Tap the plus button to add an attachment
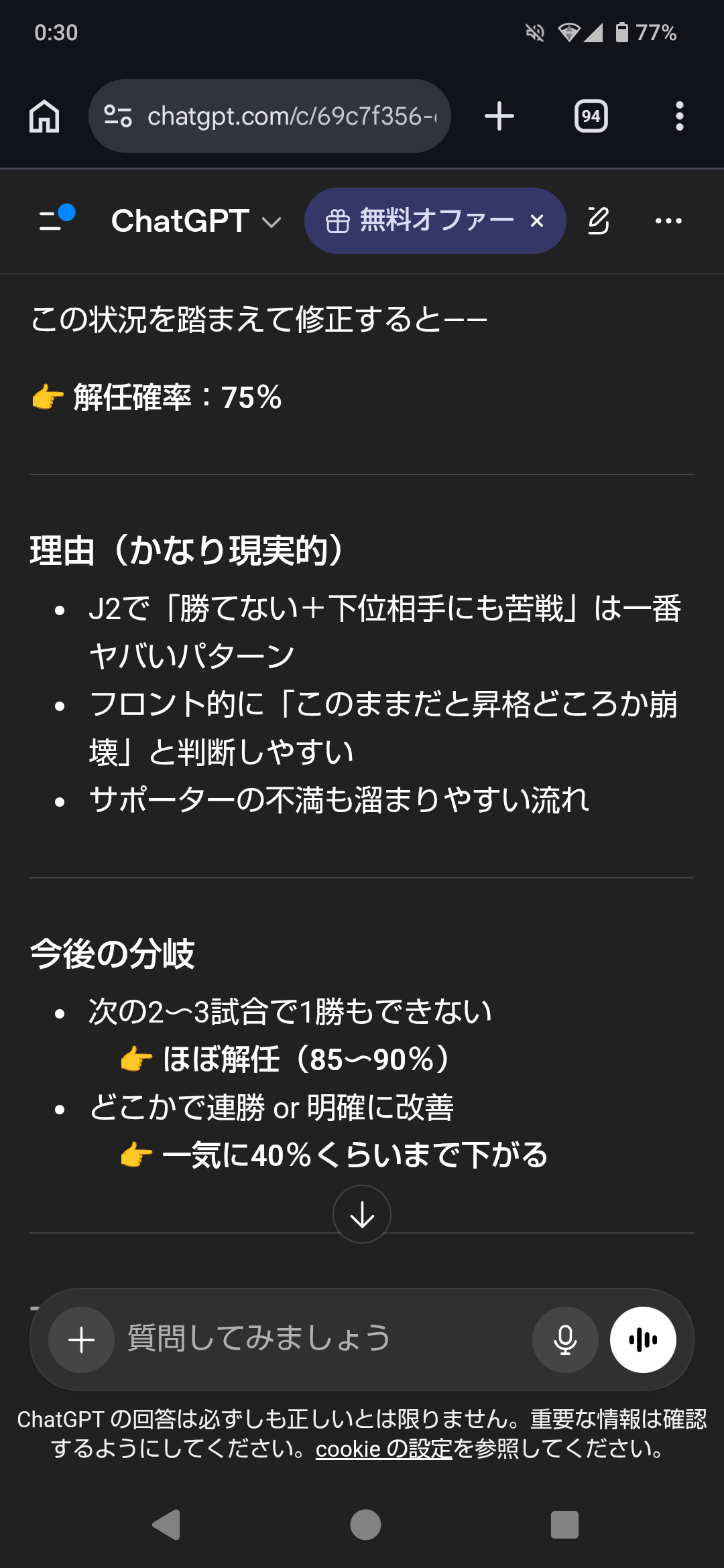Screen dimensions: 724x1568 82,1340
